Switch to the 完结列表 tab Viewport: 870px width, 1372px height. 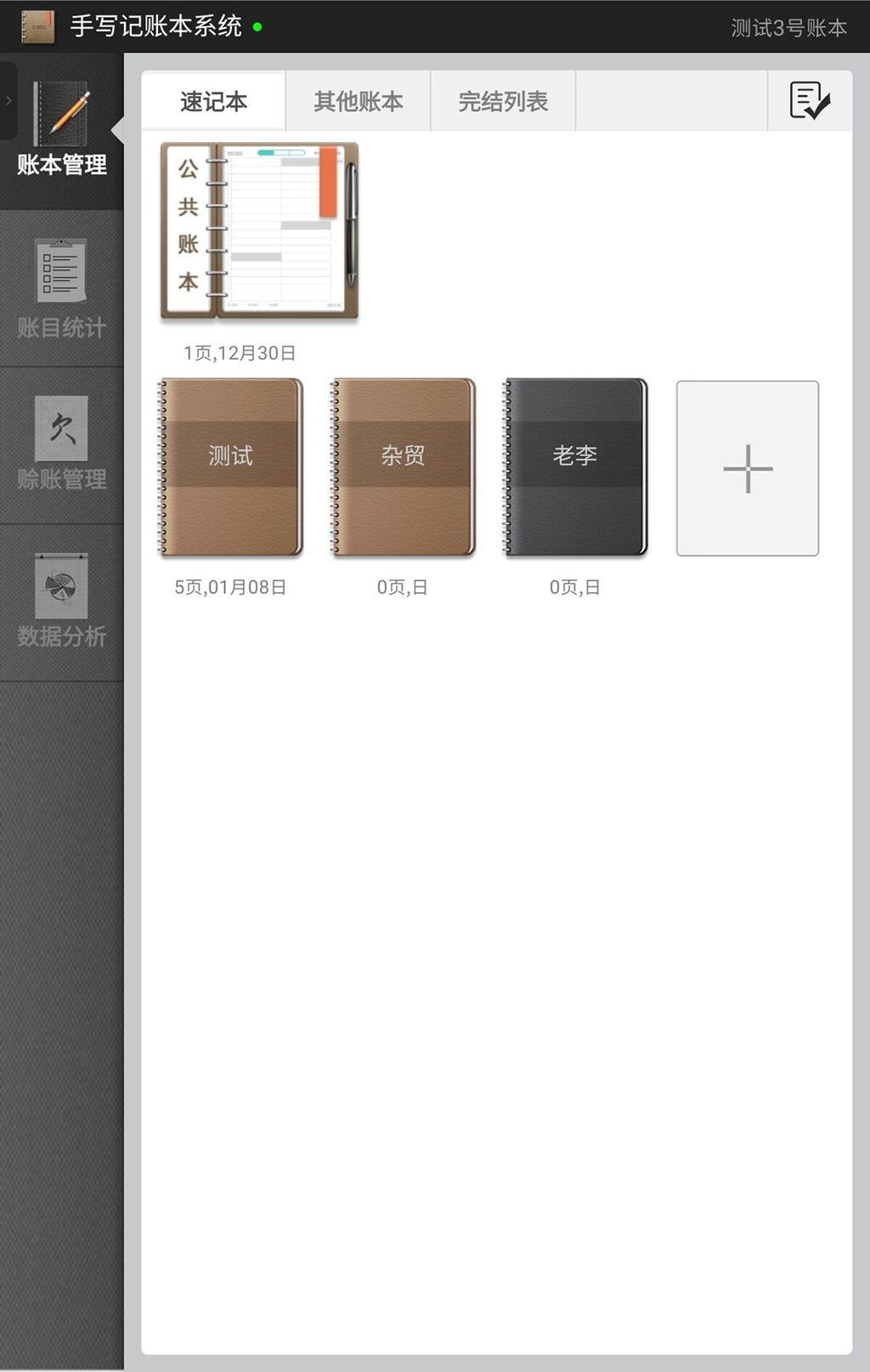pos(503,101)
